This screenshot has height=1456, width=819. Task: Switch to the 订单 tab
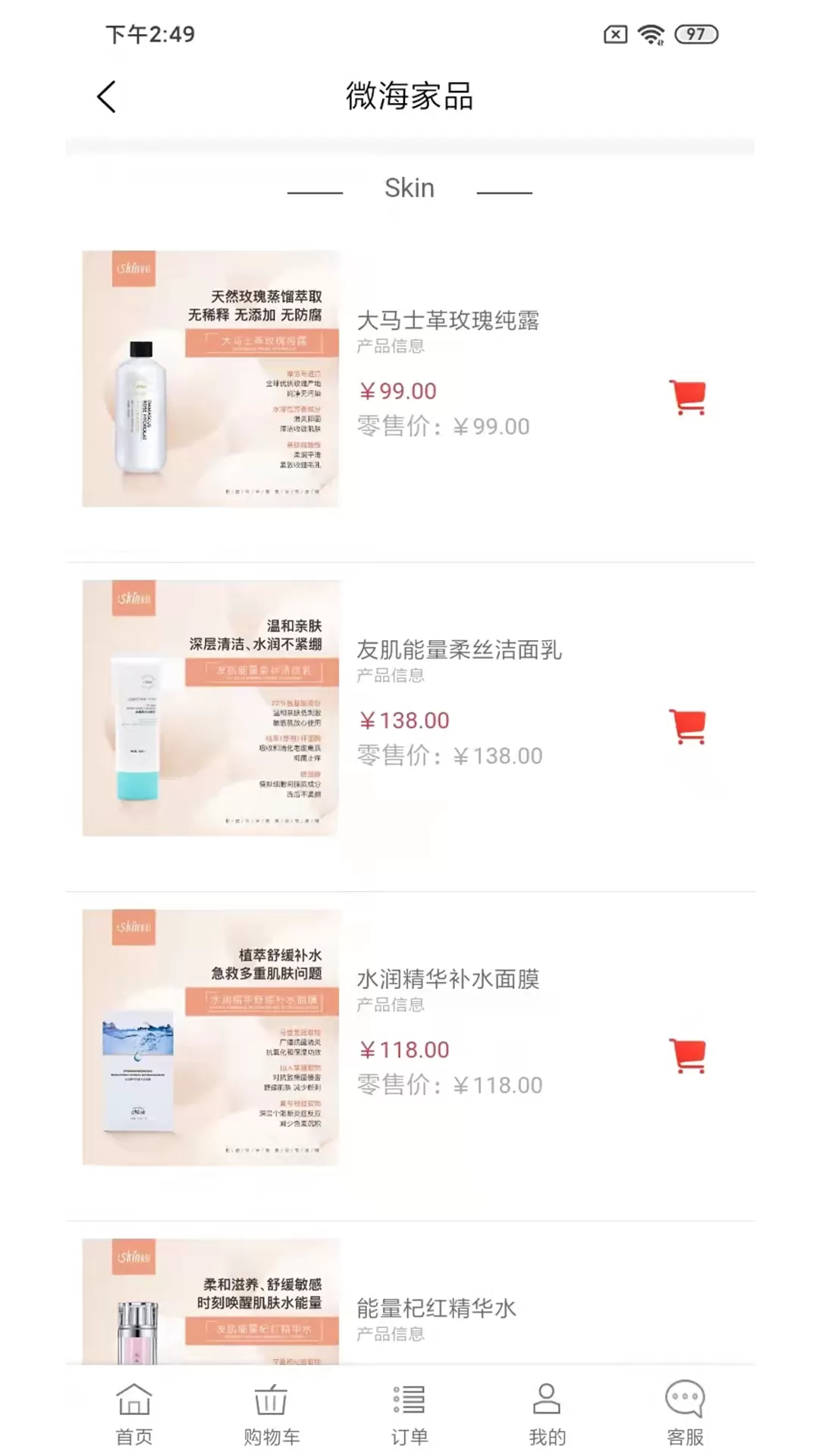pos(409,1414)
